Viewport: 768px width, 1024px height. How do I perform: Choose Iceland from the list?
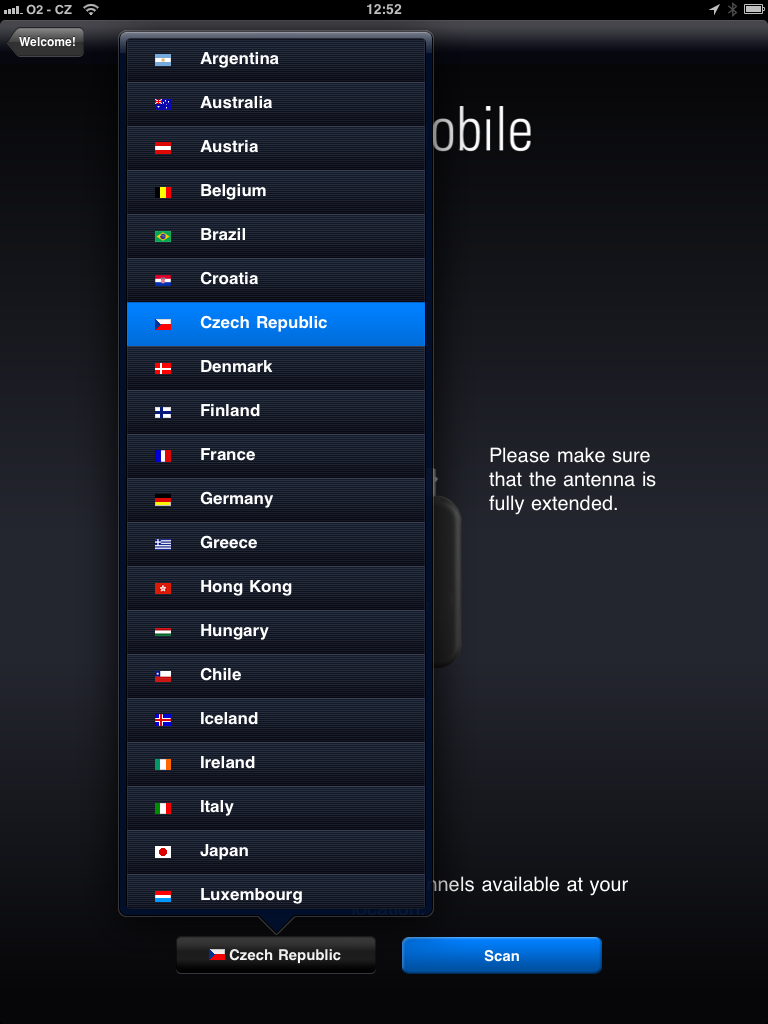[x=276, y=719]
